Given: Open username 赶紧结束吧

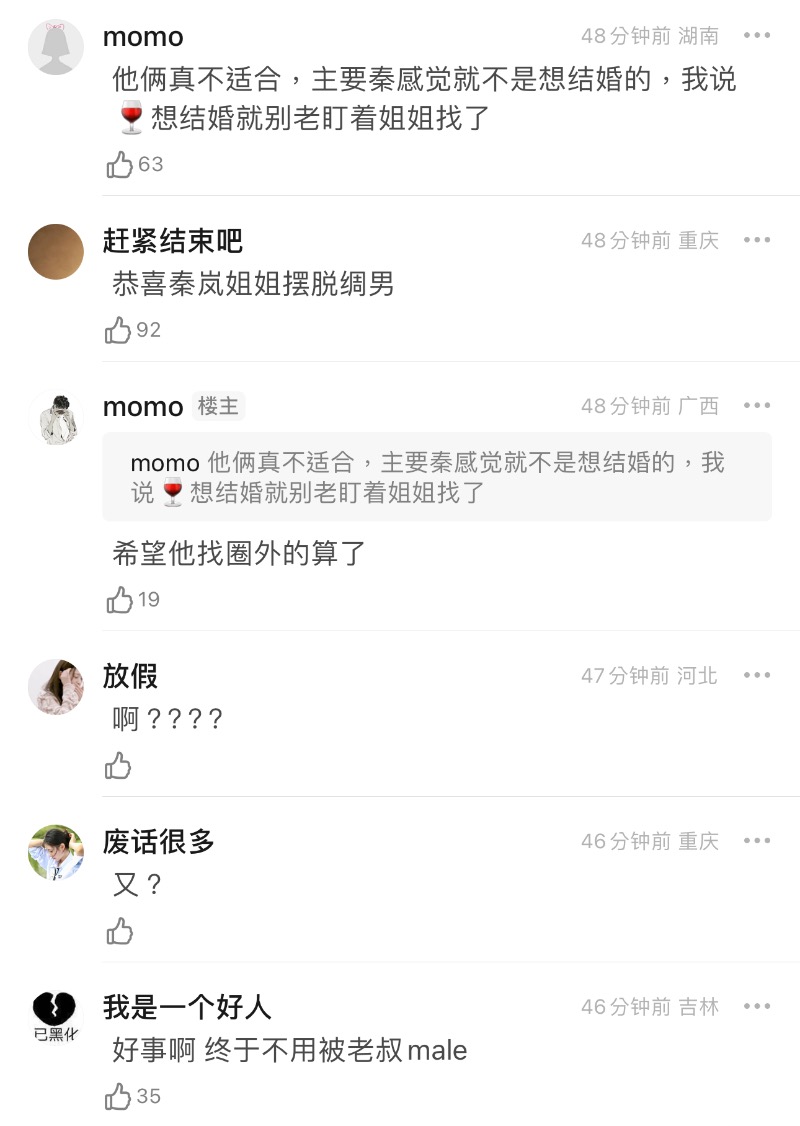Looking at the screenshot, I should 172,241.
